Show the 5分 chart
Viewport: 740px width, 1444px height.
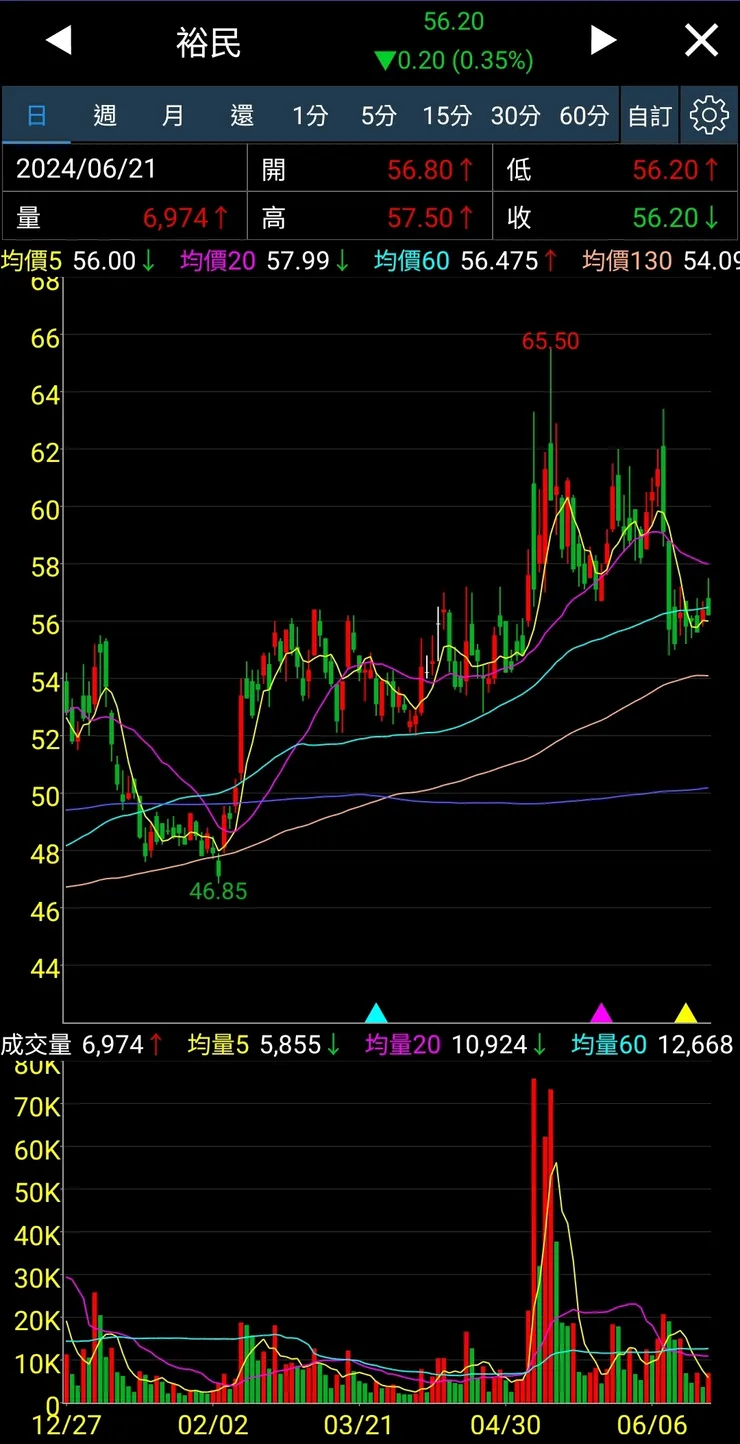pyautogui.click(x=378, y=116)
